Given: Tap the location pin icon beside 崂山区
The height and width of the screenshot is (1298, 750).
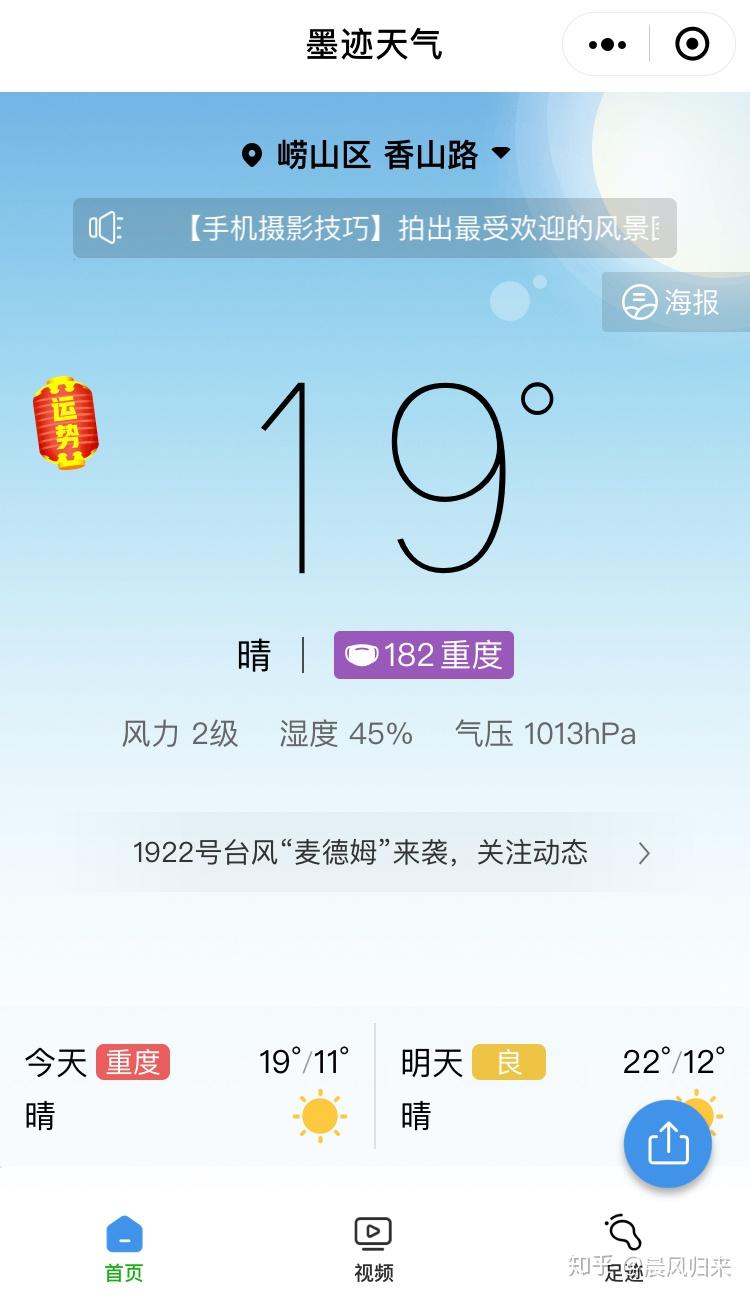Looking at the screenshot, I should coord(252,154).
